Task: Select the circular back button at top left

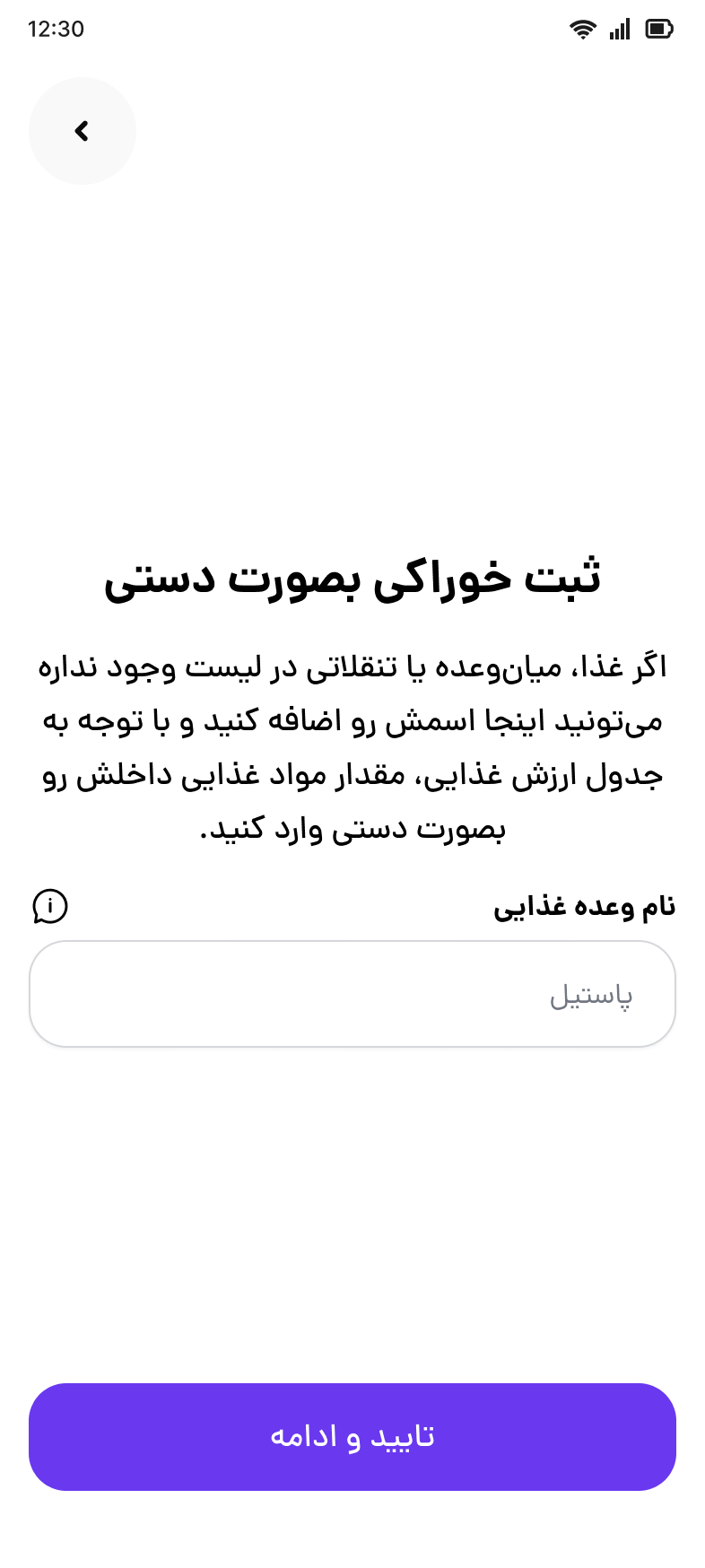Action: click(82, 130)
